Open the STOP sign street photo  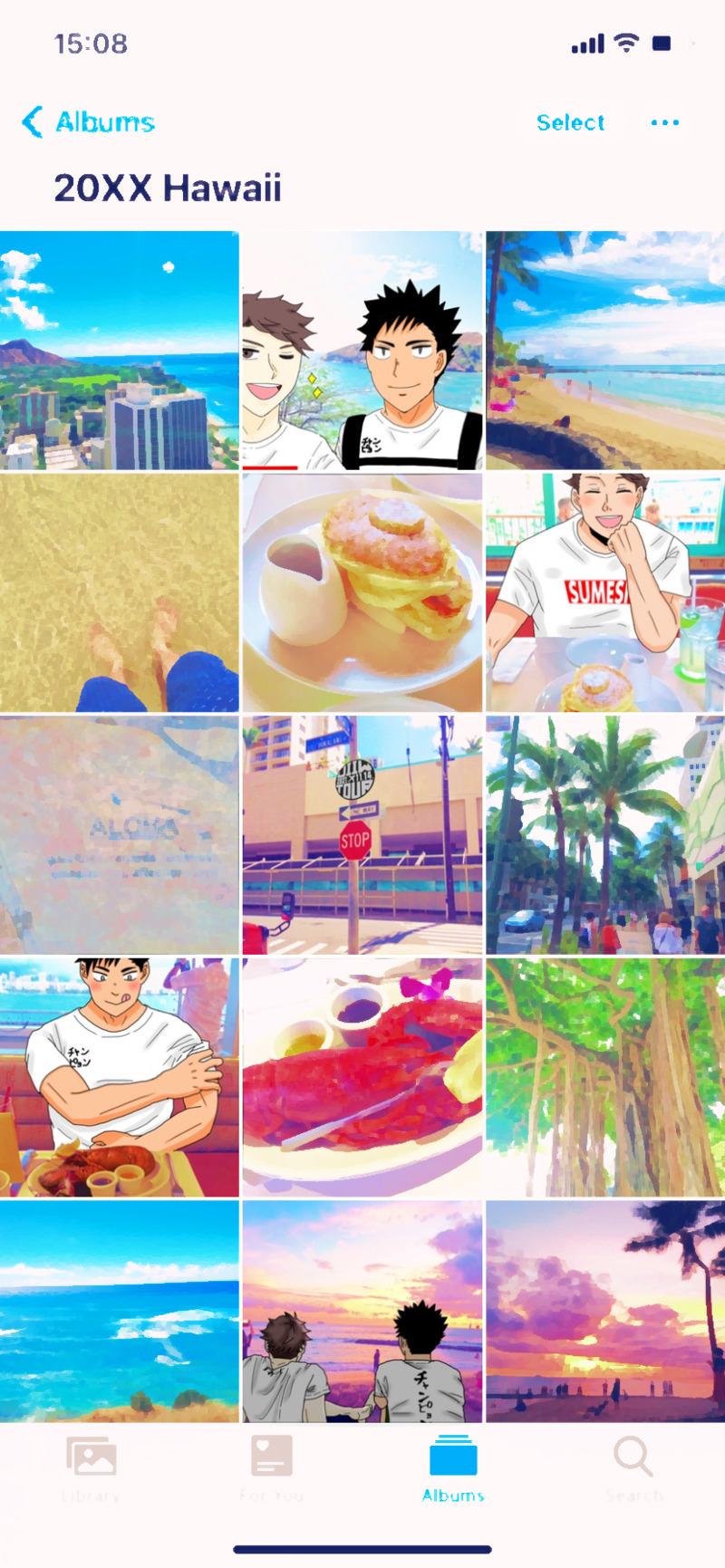tap(362, 834)
